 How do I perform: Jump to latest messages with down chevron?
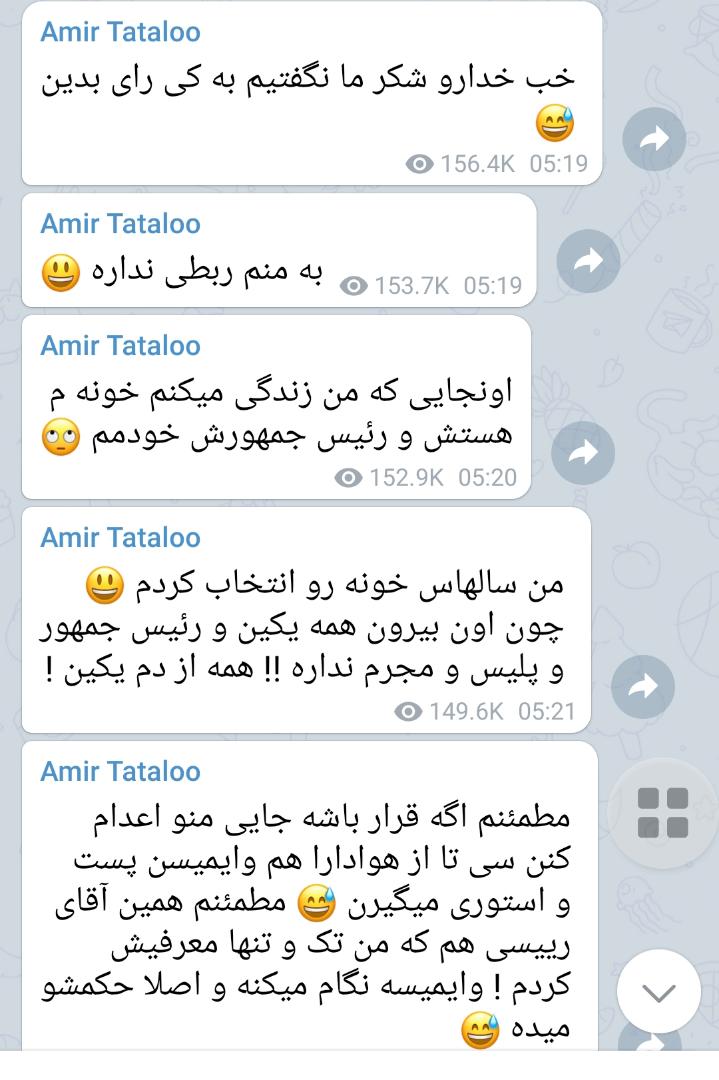coord(659,992)
